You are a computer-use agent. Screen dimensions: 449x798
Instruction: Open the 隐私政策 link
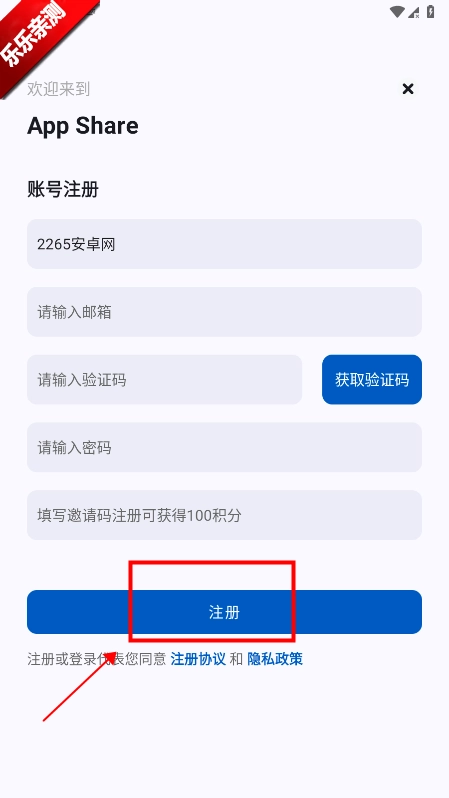(x=275, y=659)
